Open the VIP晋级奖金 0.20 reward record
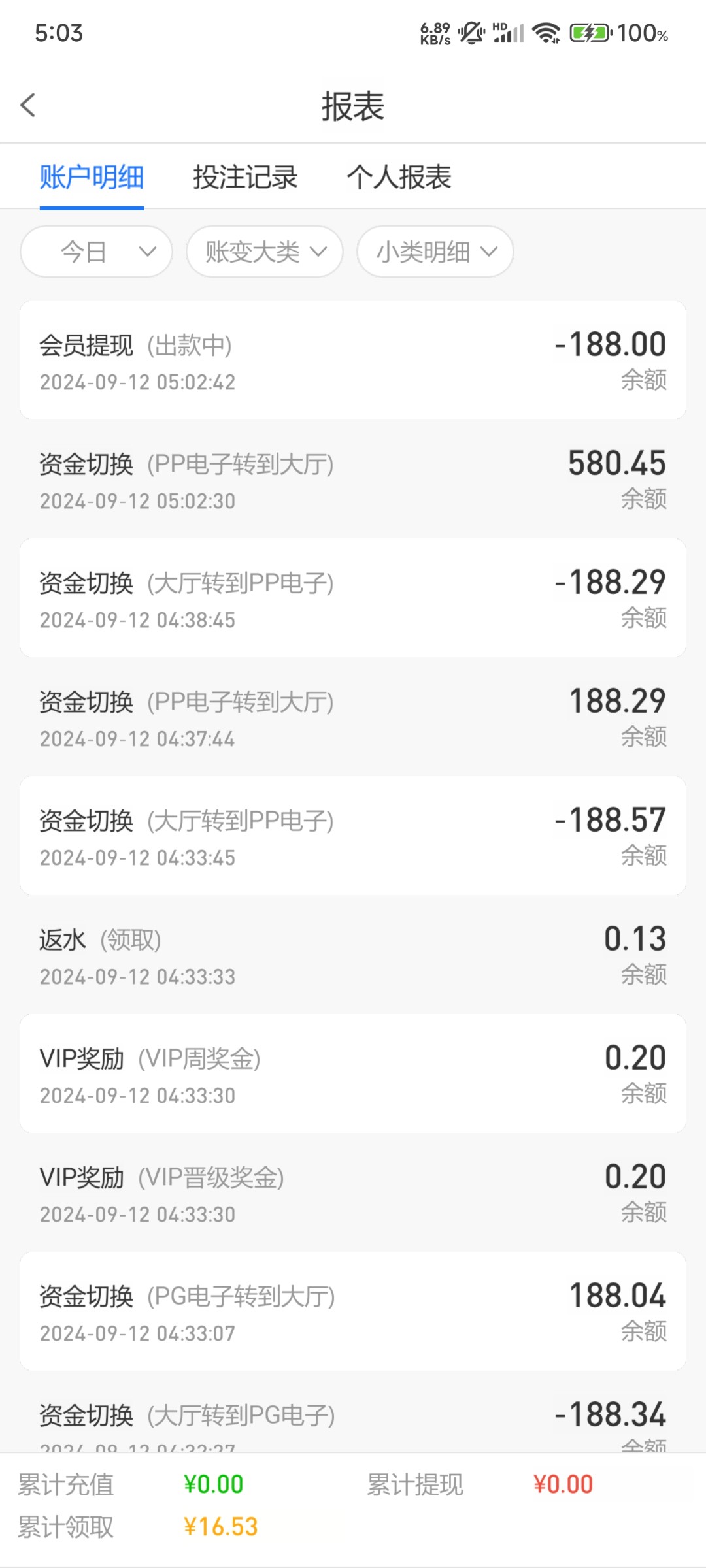The height and width of the screenshot is (1568, 706). tap(353, 1192)
